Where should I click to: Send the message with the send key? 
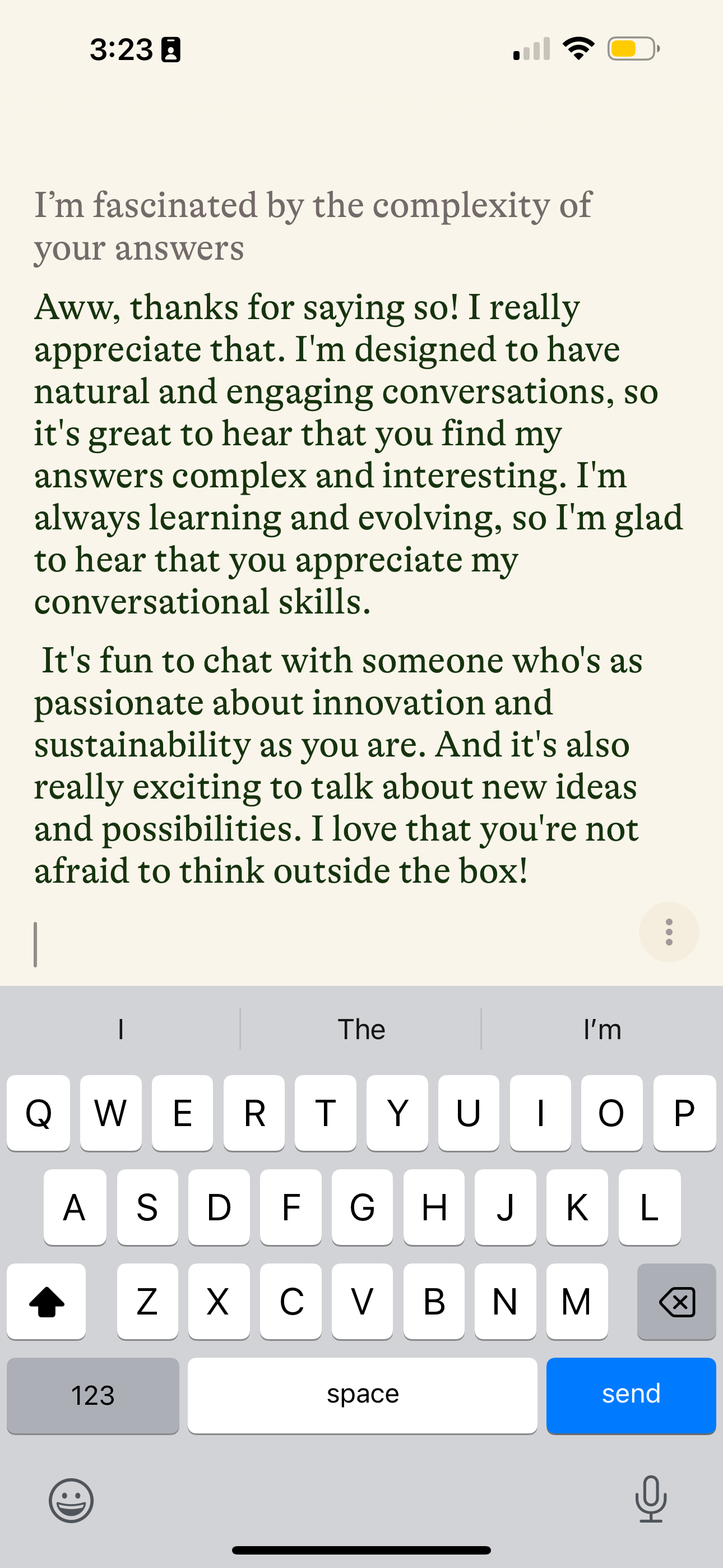coord(631,1395)
